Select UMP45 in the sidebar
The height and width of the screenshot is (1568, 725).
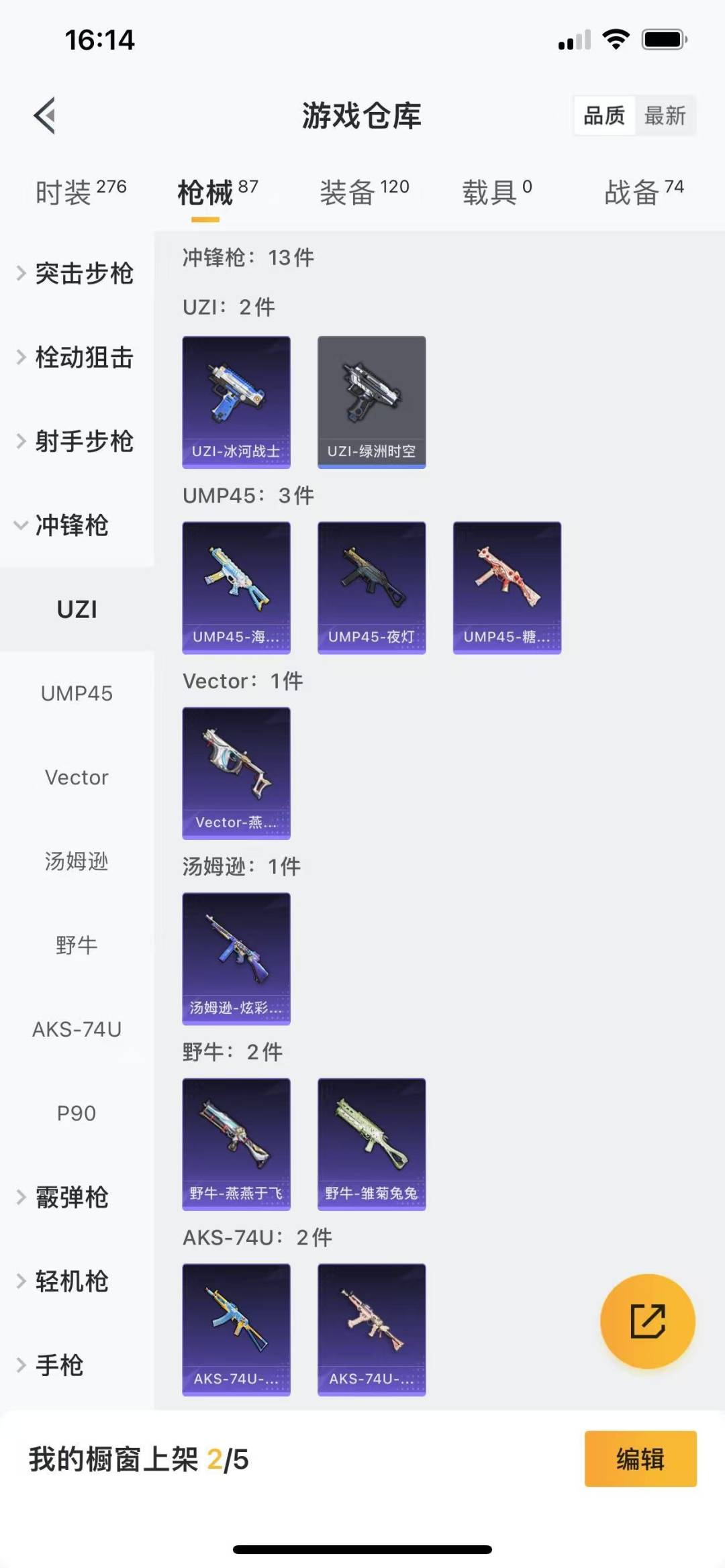click(77, 694)
